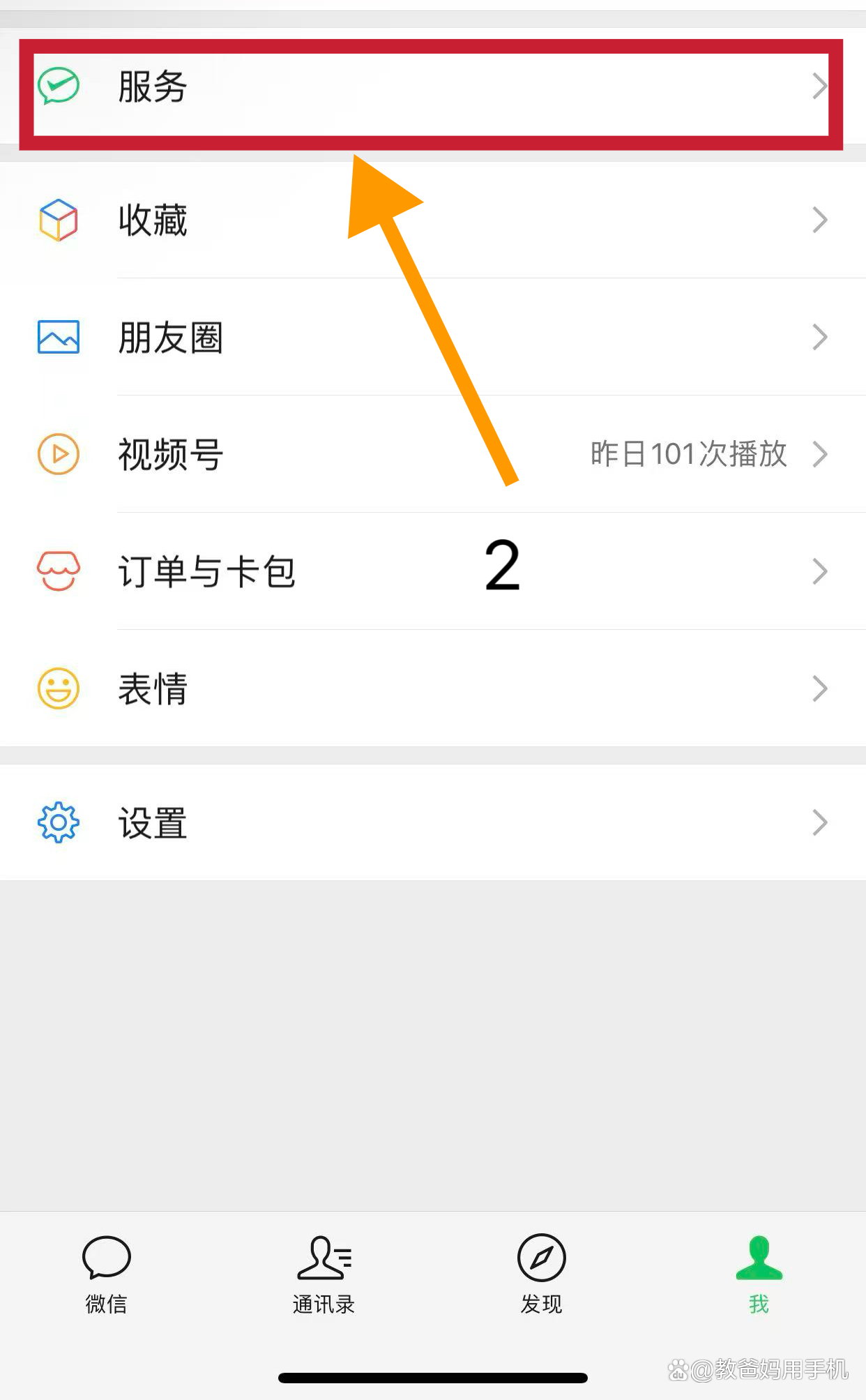Tap the 设置 (Settings) gear icon

point(58,822)
